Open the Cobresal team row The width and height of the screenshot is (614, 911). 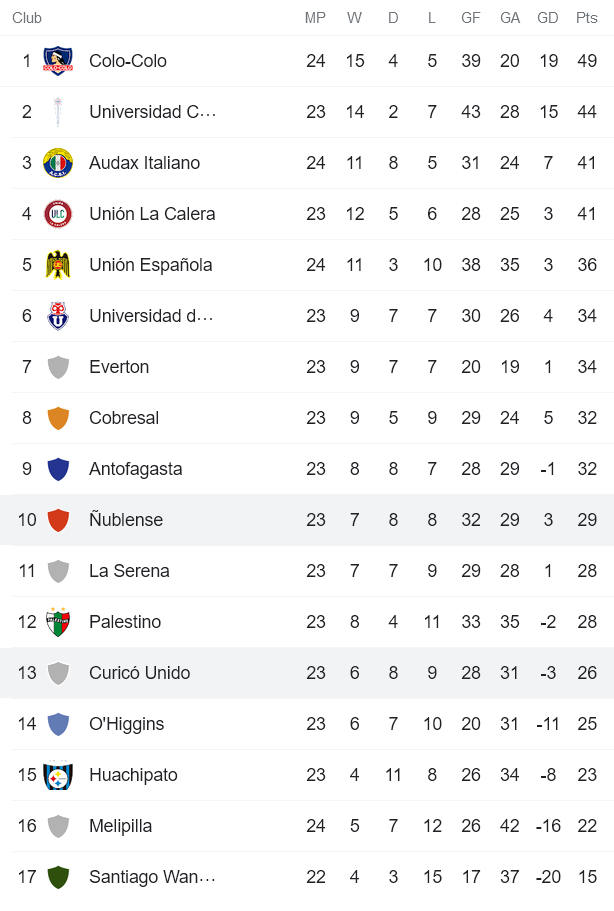(x=124, y=418)
